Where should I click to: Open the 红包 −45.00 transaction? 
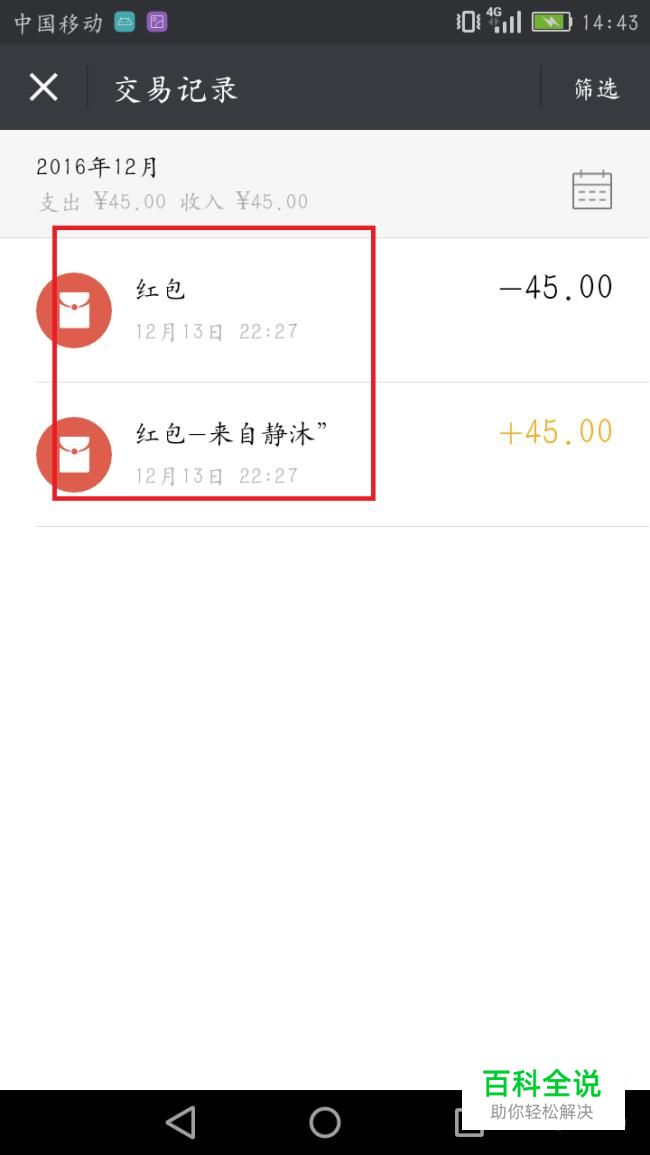click(325, 310)
